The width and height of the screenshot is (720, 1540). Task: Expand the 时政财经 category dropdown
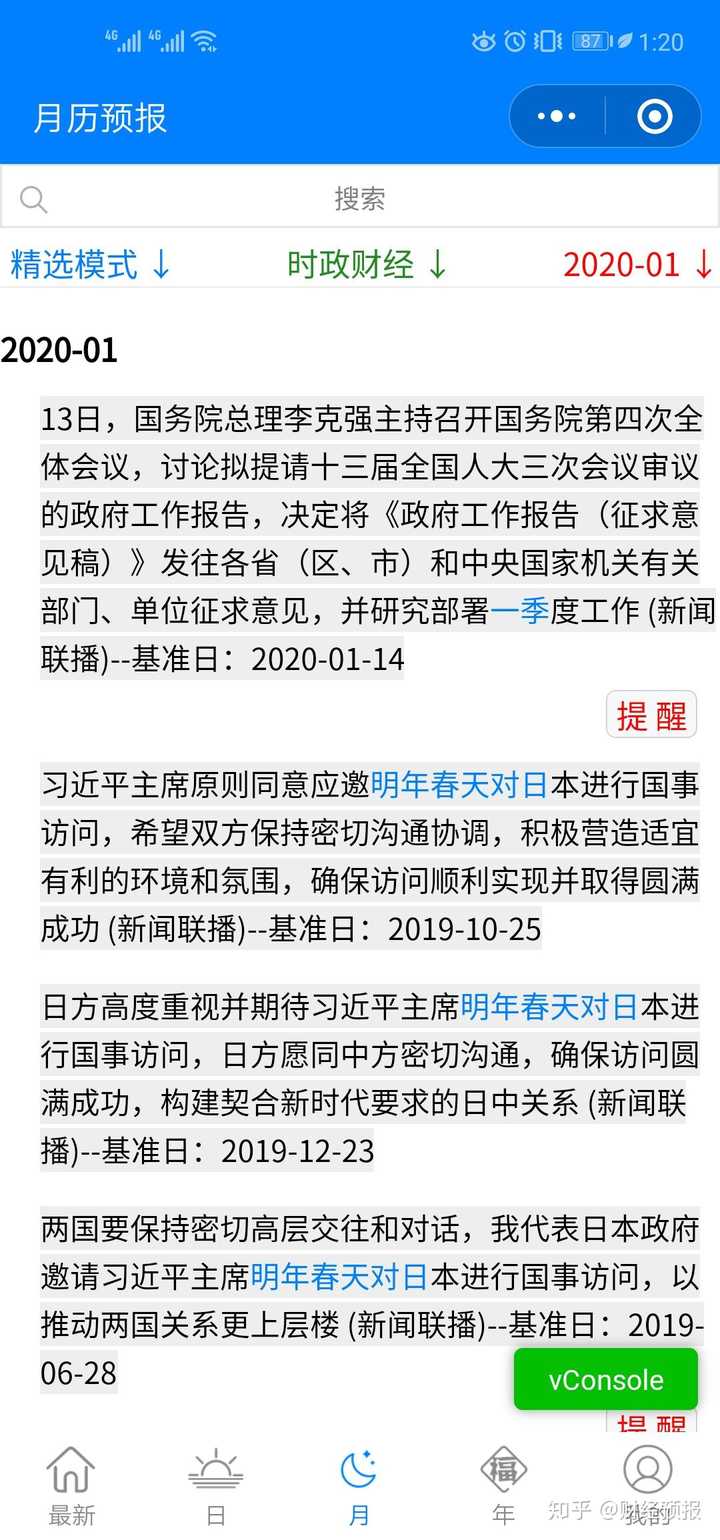tap(367, 265)
